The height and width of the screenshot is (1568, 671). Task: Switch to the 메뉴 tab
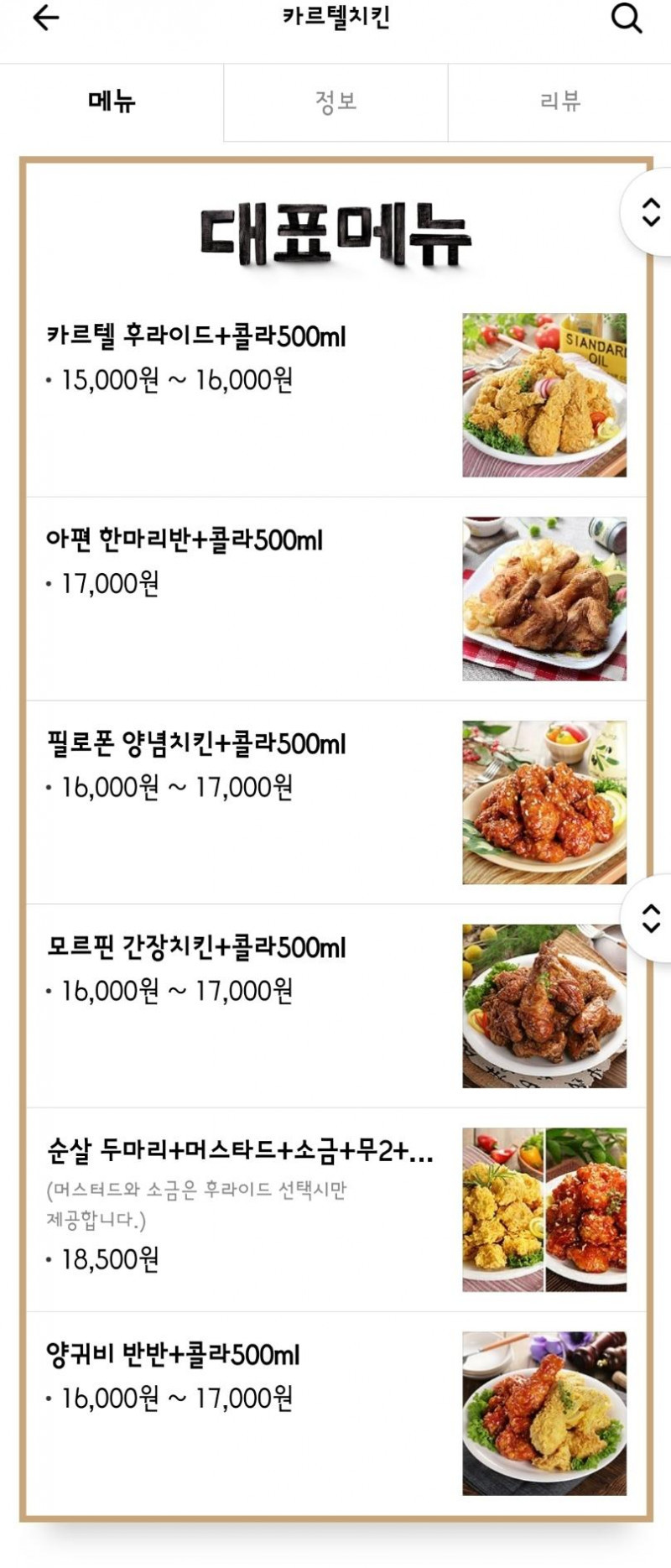112,102
